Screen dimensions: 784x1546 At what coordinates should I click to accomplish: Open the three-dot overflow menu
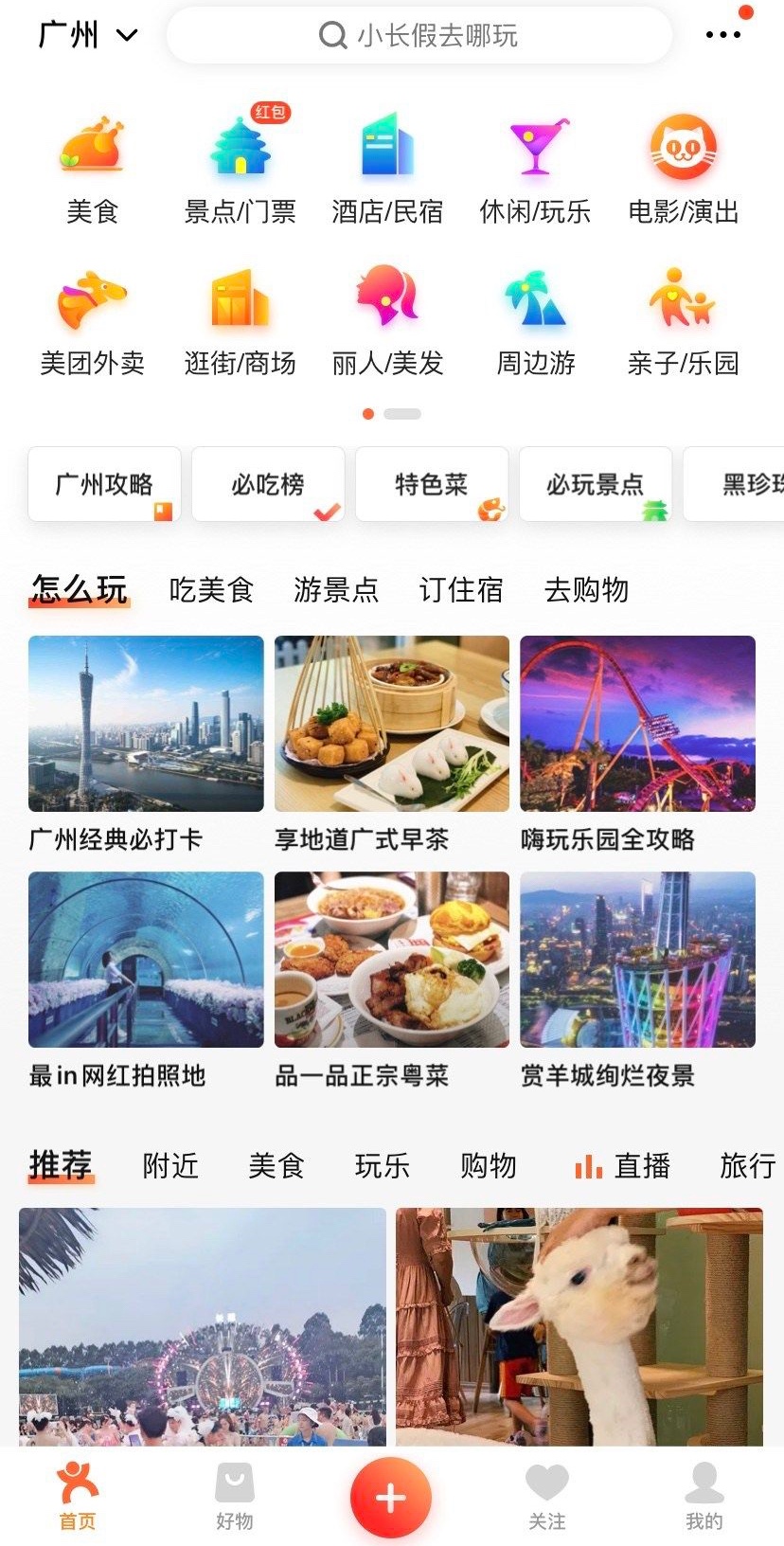[x=722, y=35]
